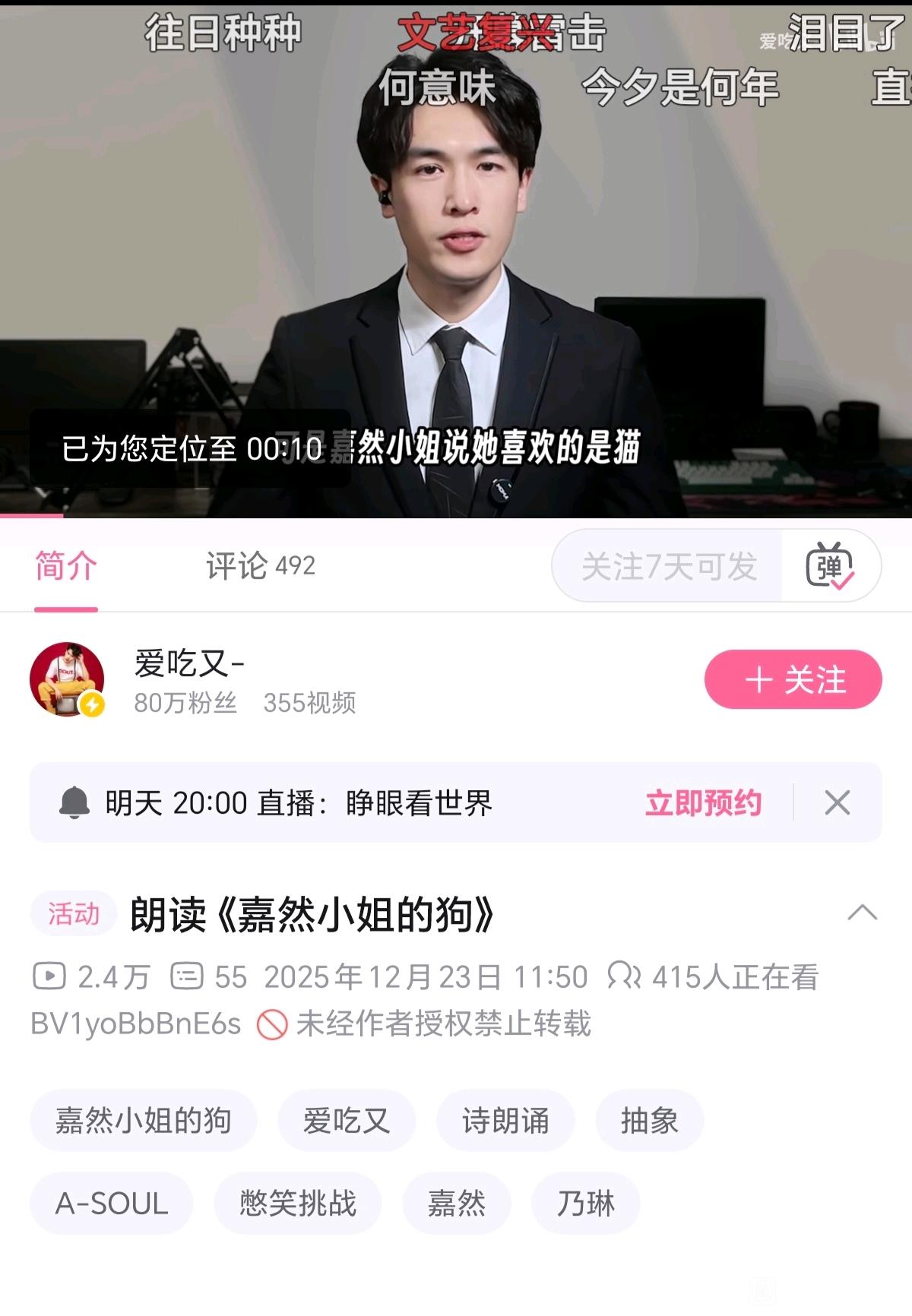The width and height of the screenshot is (912, 1316).
Task: Open the 爱吃又 tag chip
Action: [347, 1121]
